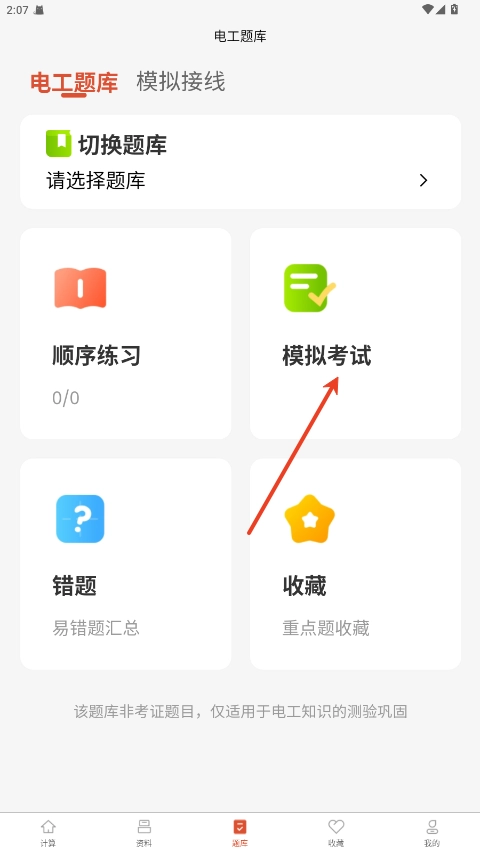Go to the 计算 tab in bottom navigation
The height and width of the screenshot is (853, 480).
click(48, 833)
